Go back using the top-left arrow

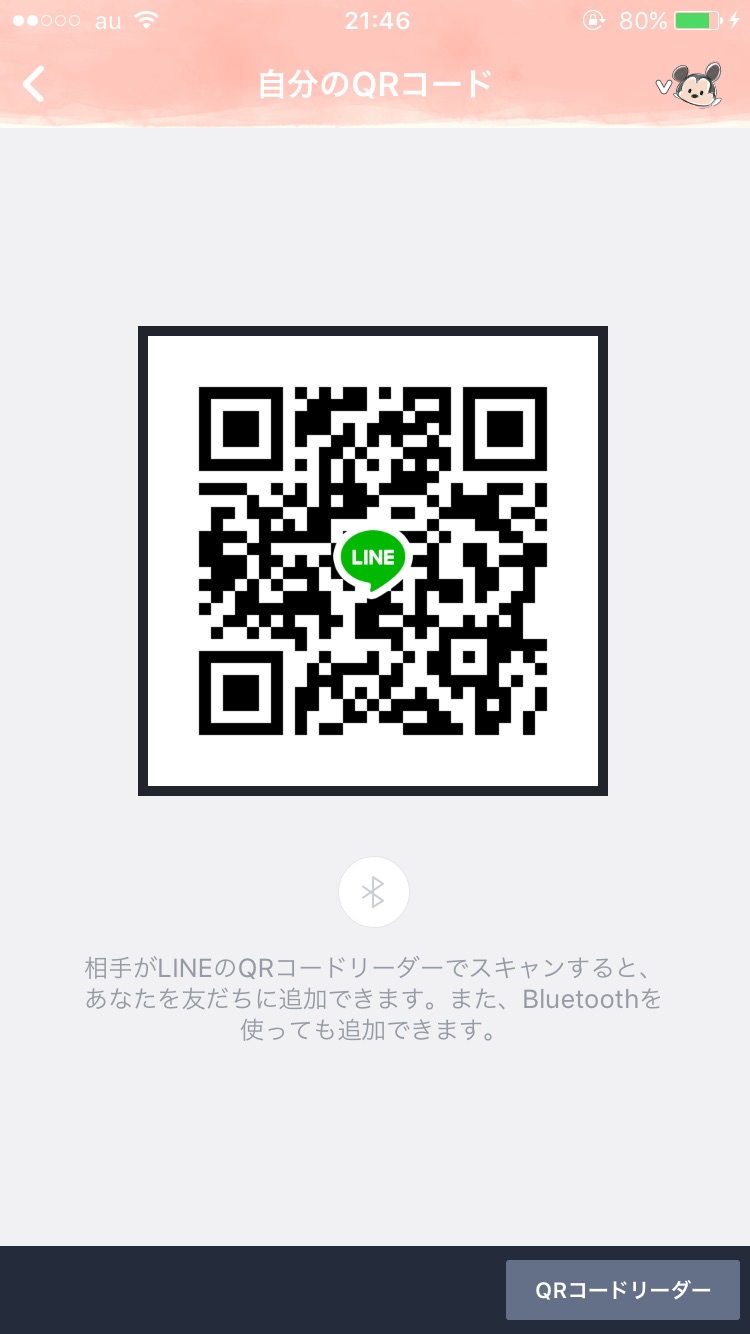point(34,84)
